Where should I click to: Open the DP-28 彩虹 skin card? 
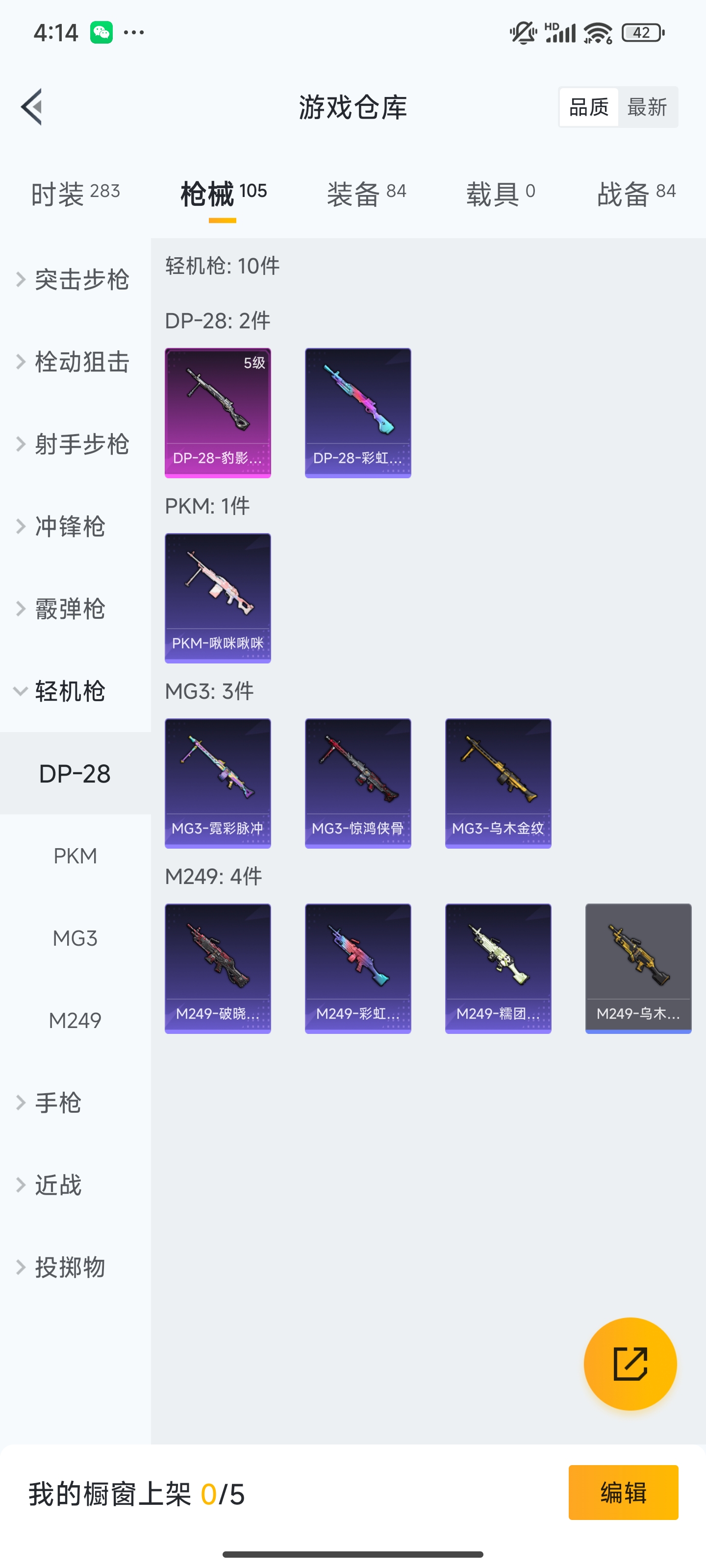pos(357,413)
